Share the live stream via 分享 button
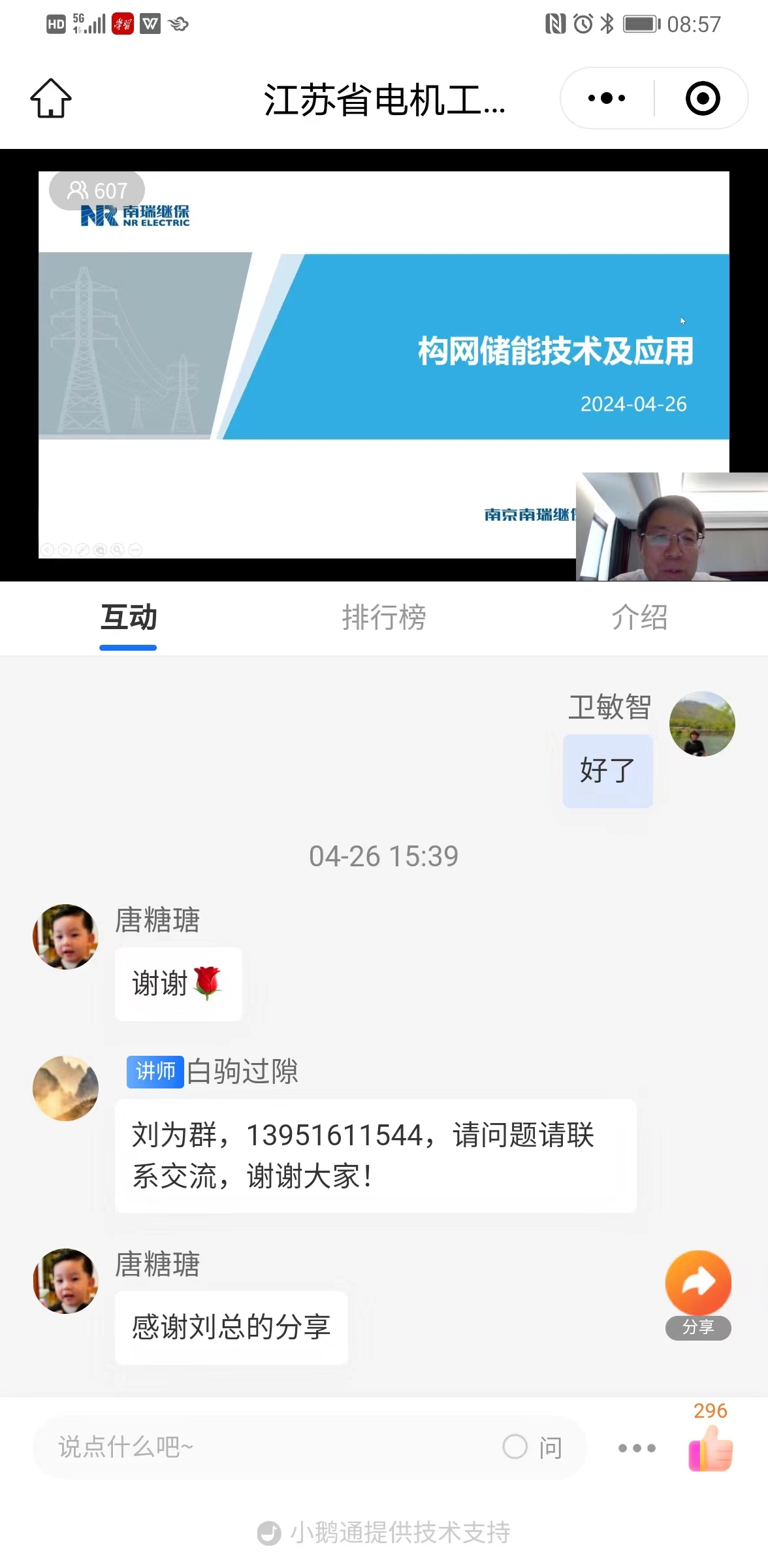This screenshot has height=1568, width=768. [698, 1292]
